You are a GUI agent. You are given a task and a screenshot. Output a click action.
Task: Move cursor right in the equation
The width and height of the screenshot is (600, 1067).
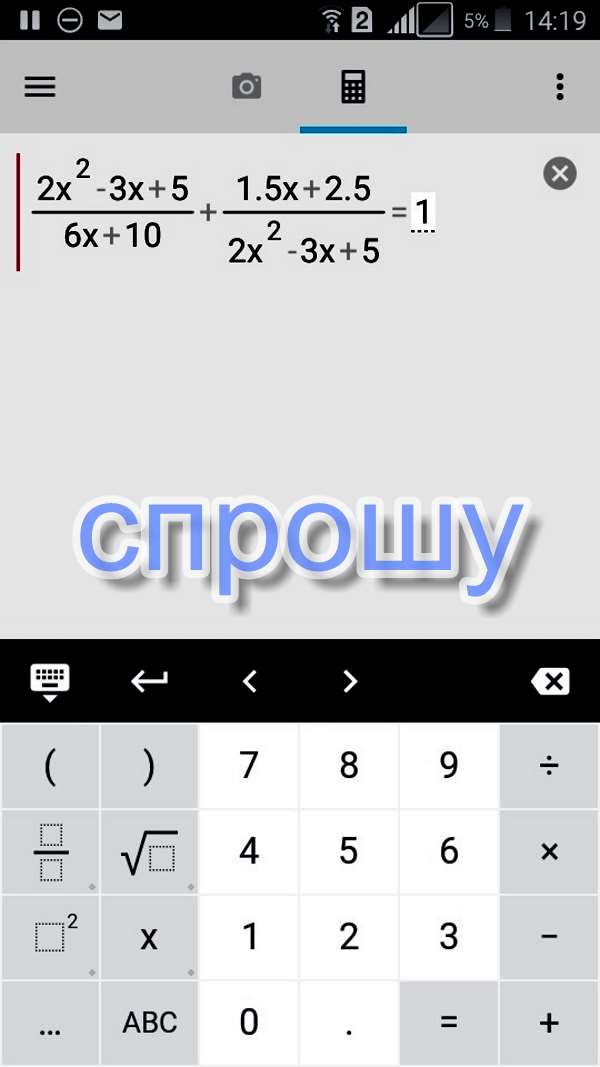coord(350,681)
